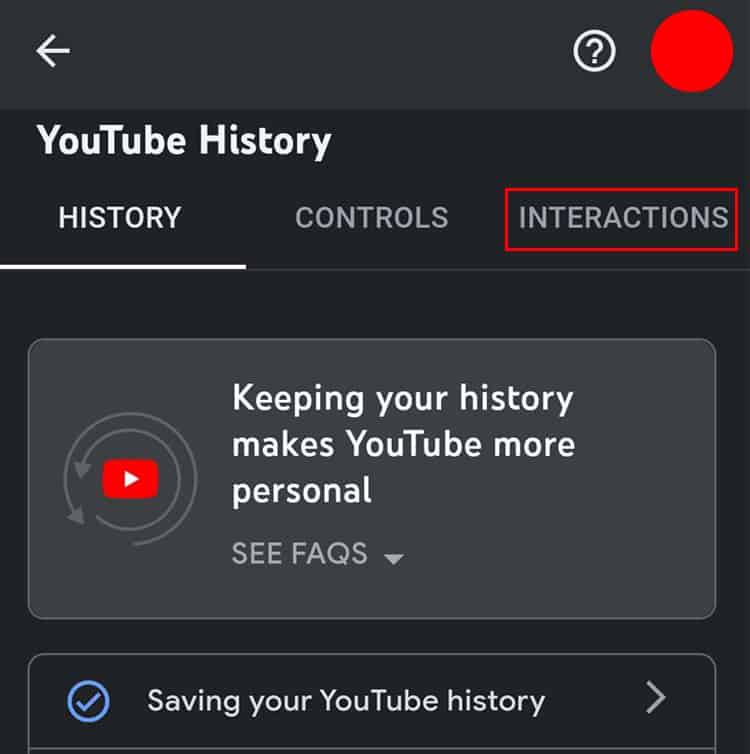Select the History tab
The height and width of the screenshot is (754, 750).
[x=120, y=218]
